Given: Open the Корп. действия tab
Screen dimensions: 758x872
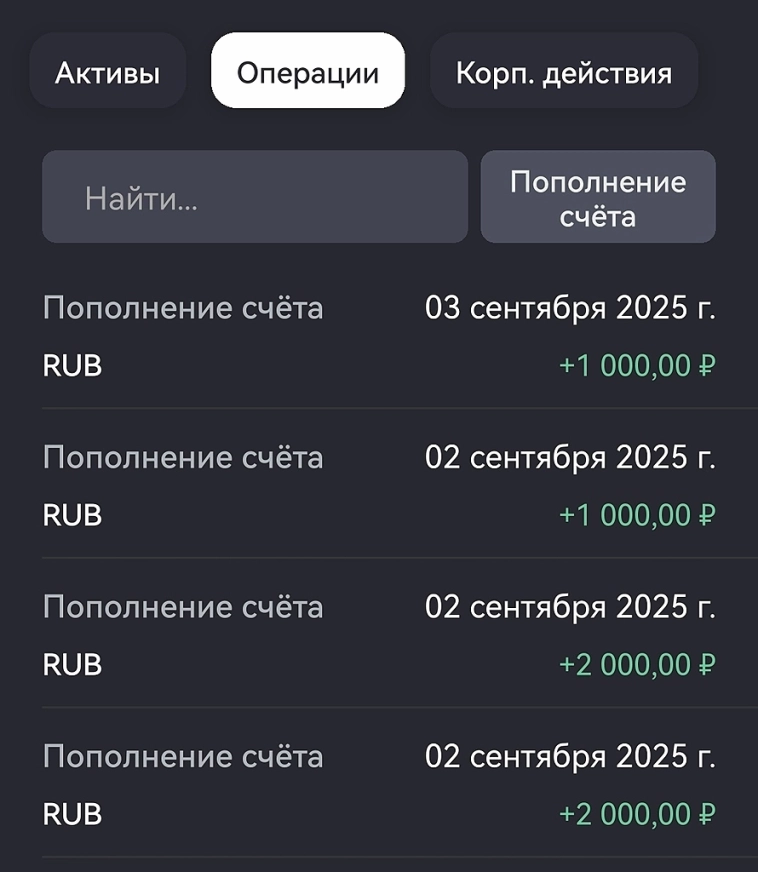Looking at the screenshot, I should [x=563, y=70].
